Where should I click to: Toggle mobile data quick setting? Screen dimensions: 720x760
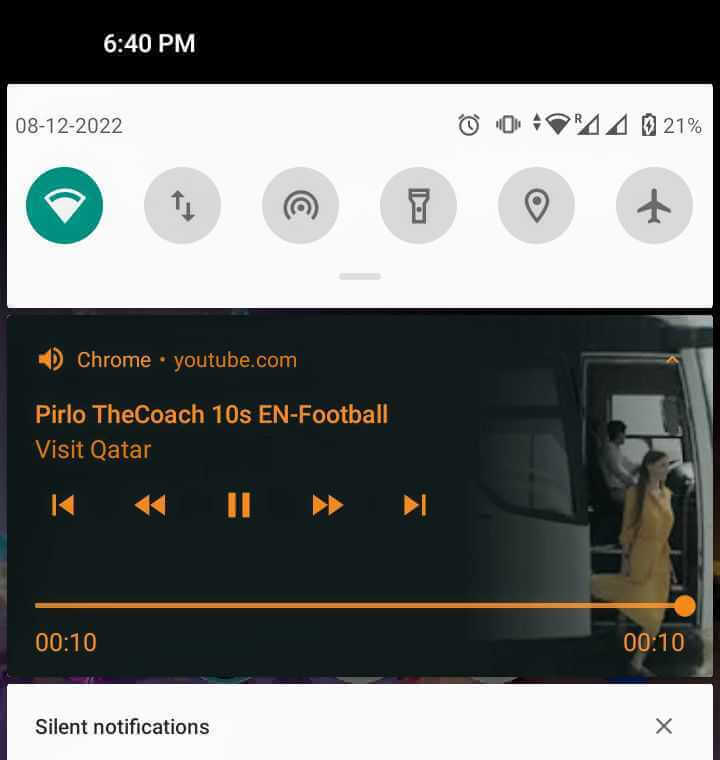point(183,206)
